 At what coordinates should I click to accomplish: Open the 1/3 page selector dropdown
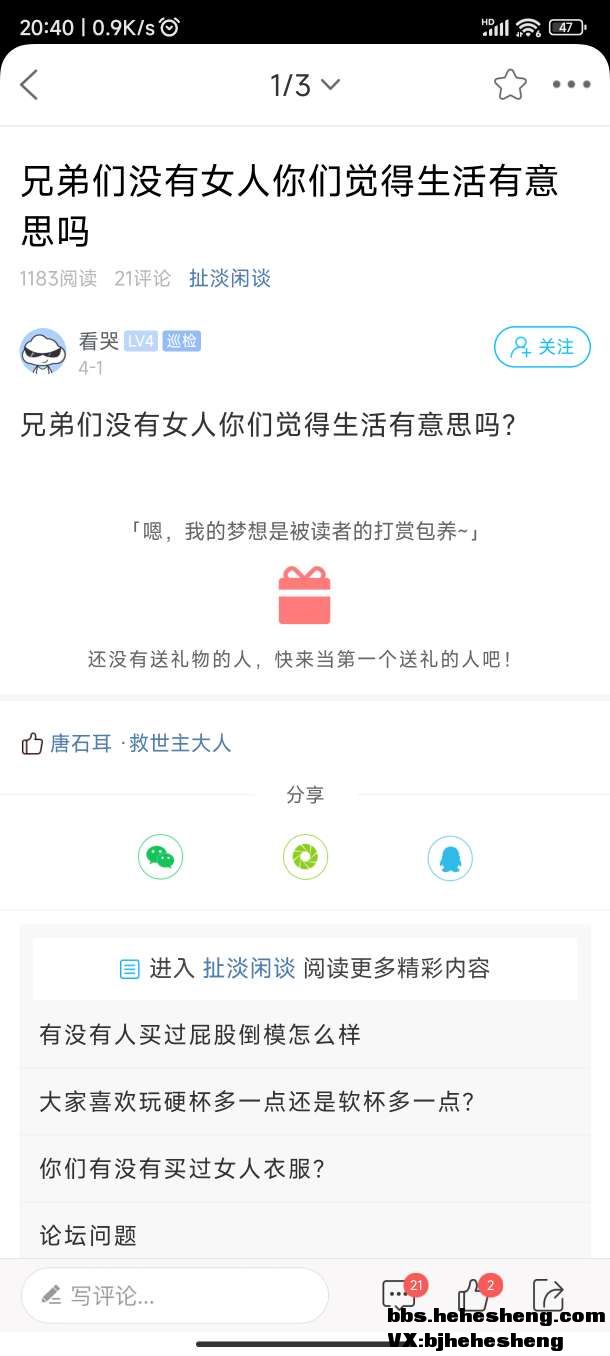(305, 85)
